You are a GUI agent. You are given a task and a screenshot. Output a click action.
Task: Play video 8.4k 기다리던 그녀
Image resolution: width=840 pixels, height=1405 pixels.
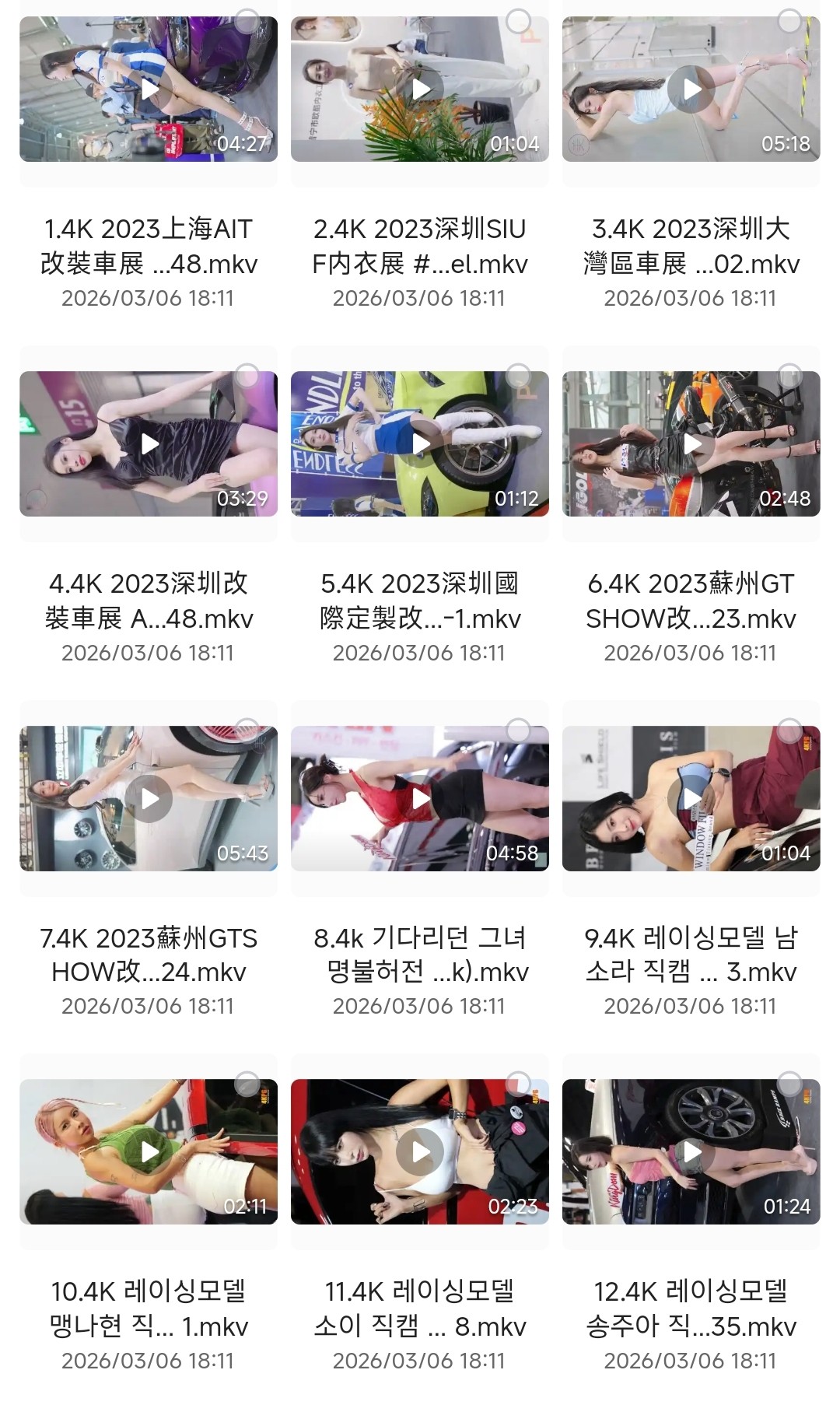coord(420,798)
